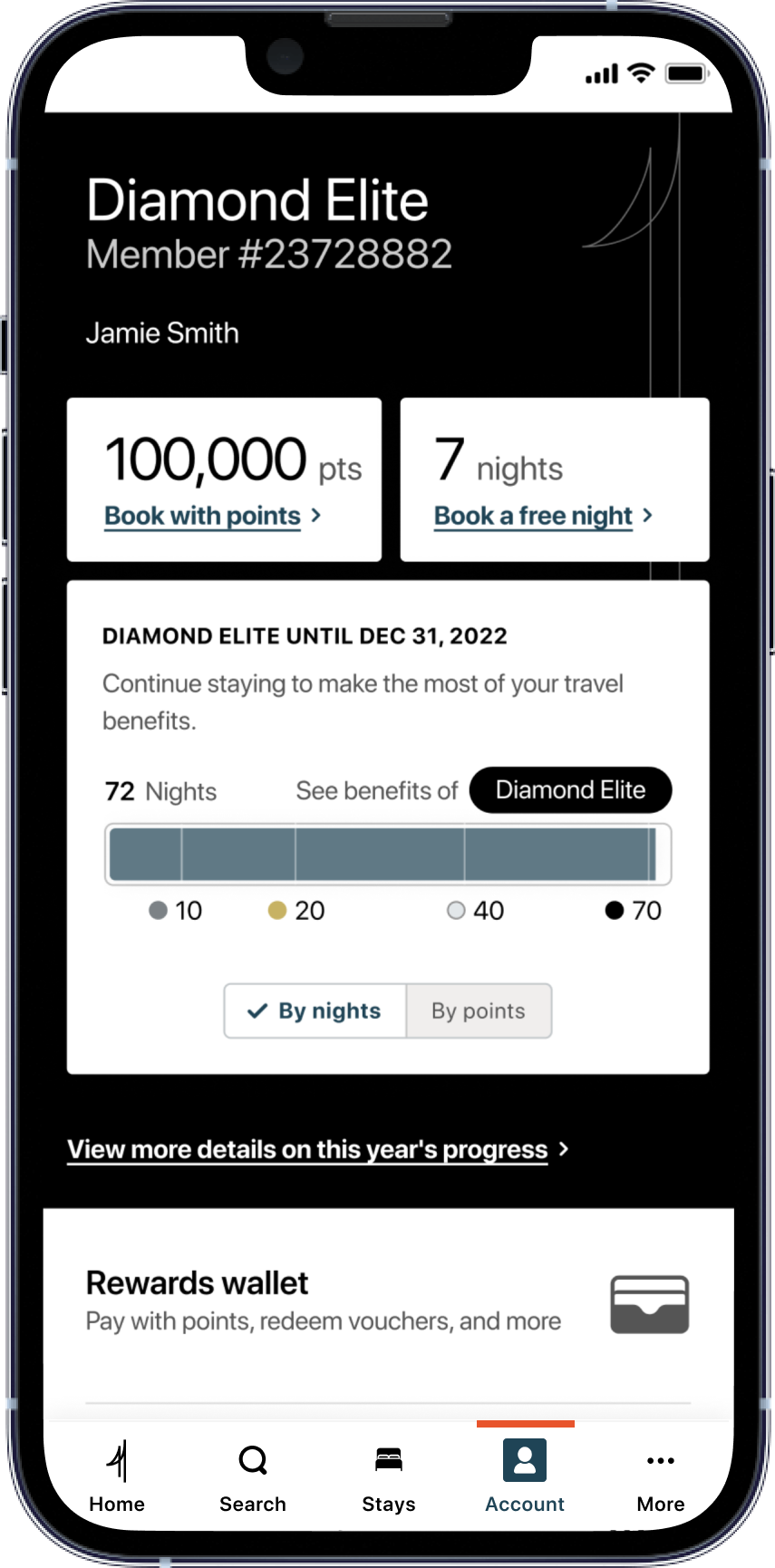The image size is (775, 1568).
Task: Switch progress view to By points
Action: tap(479, 1011)
